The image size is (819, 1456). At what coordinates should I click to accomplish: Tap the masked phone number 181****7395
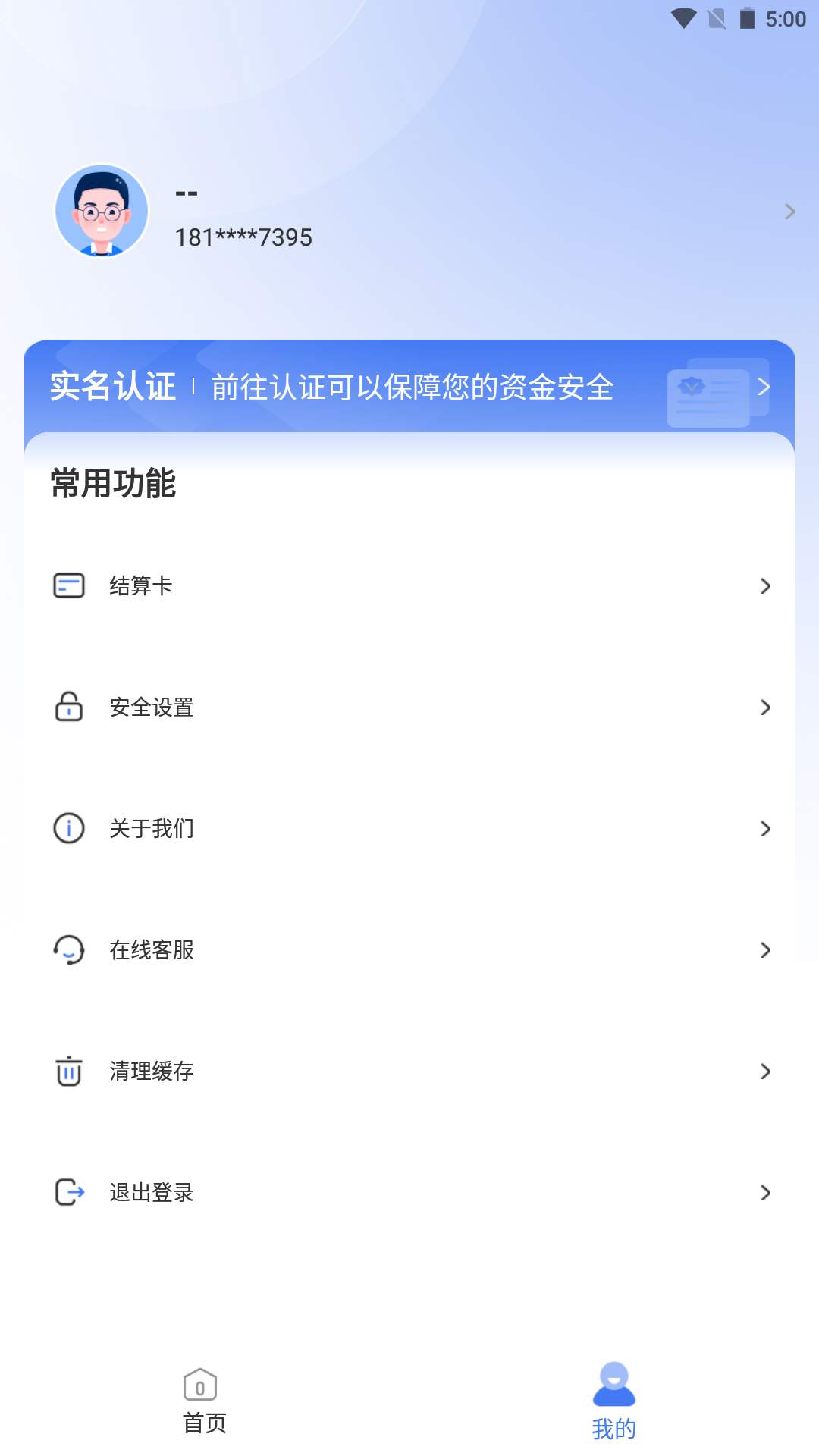coord(243,237)
